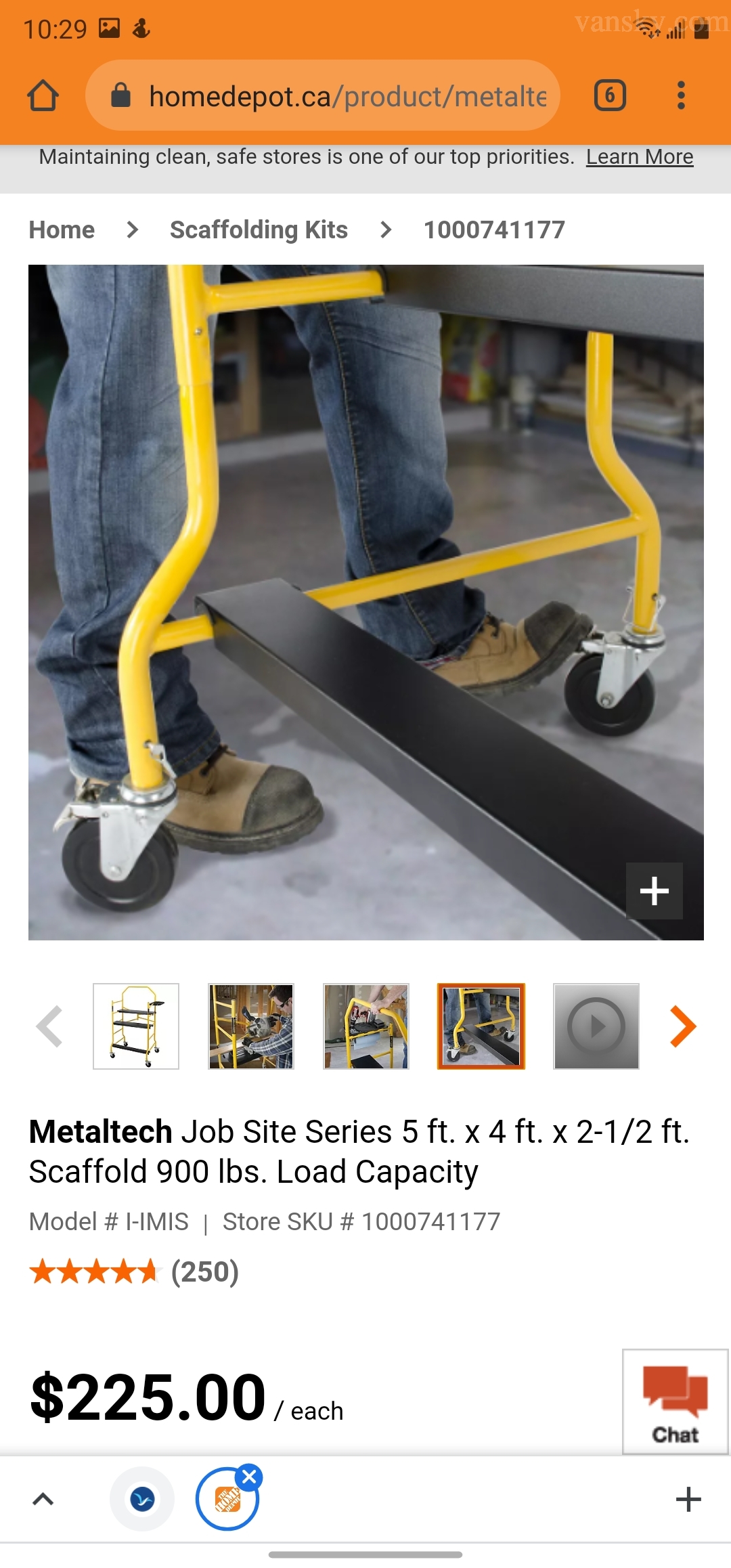731x1568 pixels.
Task: Play the product video thumbnail
Action: [596, 1026]
